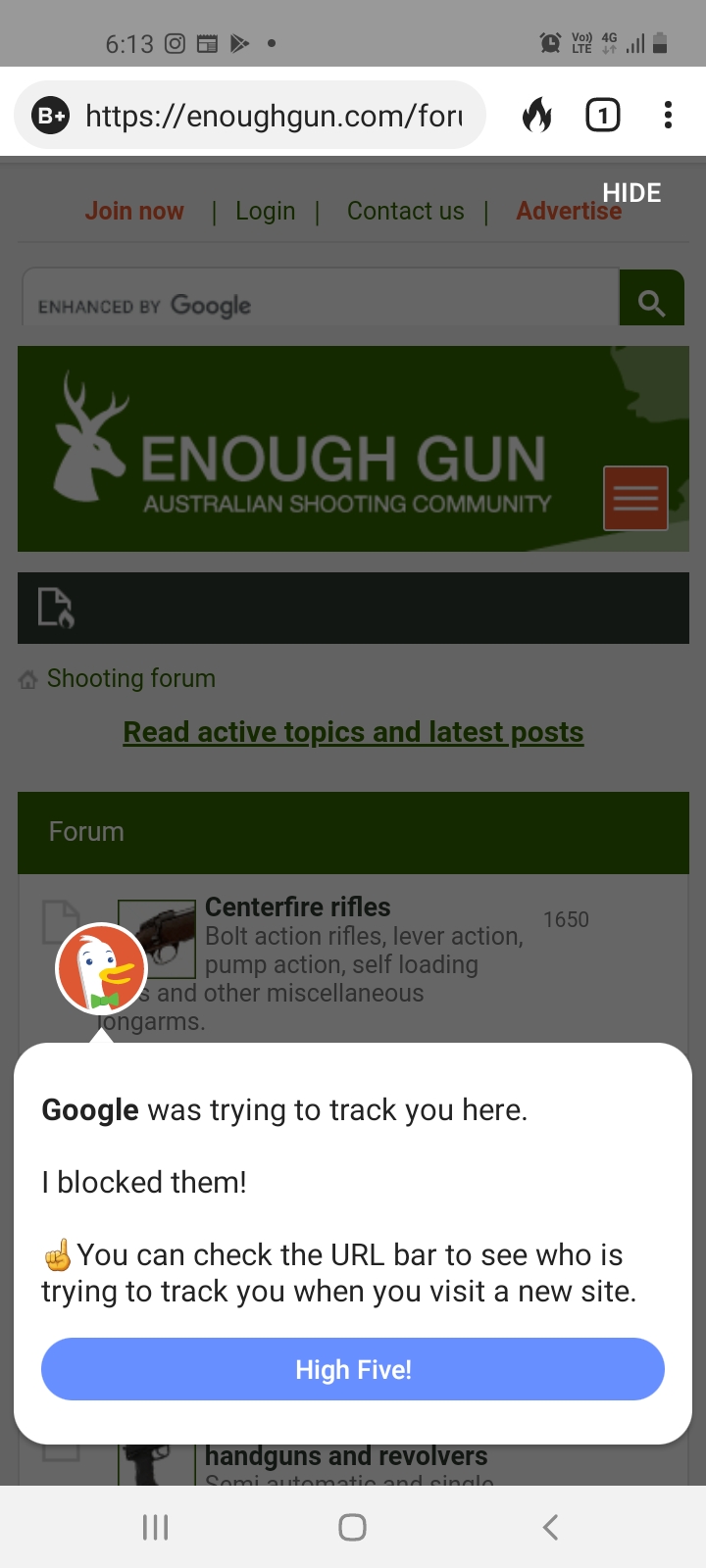Open the new posts page icon
The width and height of the screenshot is (706, 1568).
54,608
